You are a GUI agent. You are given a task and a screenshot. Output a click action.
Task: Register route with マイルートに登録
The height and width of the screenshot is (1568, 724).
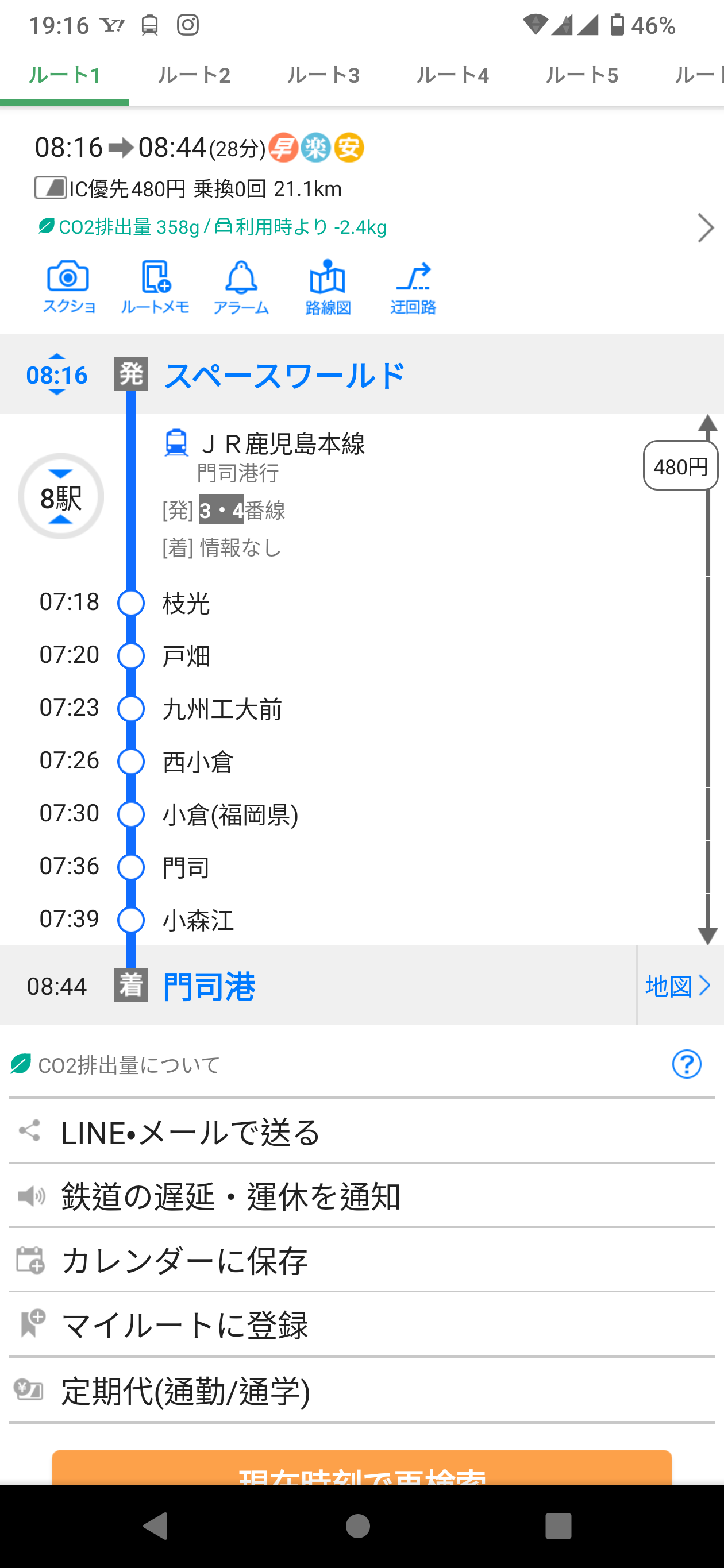[361, 1324]
